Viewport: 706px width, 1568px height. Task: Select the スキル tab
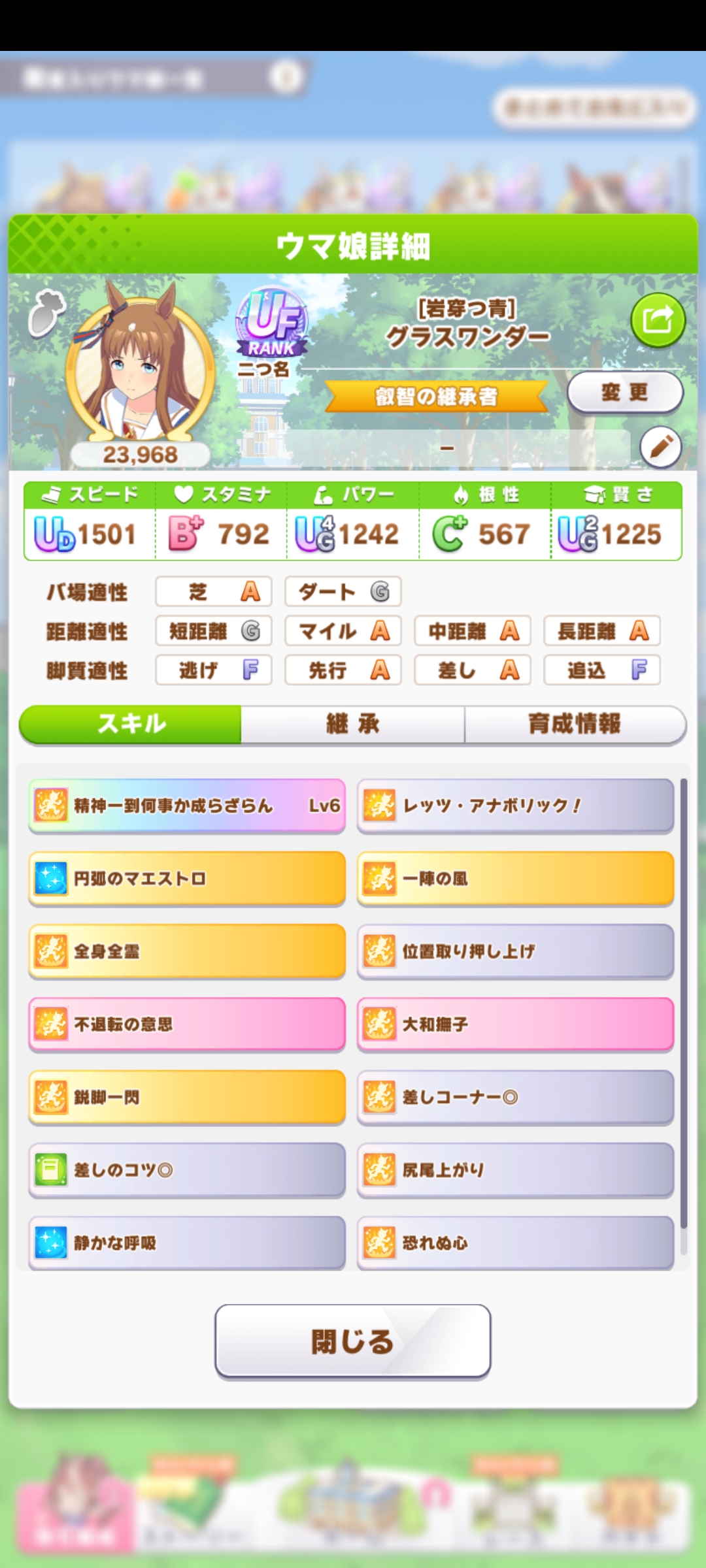click(x=131, y=724)
